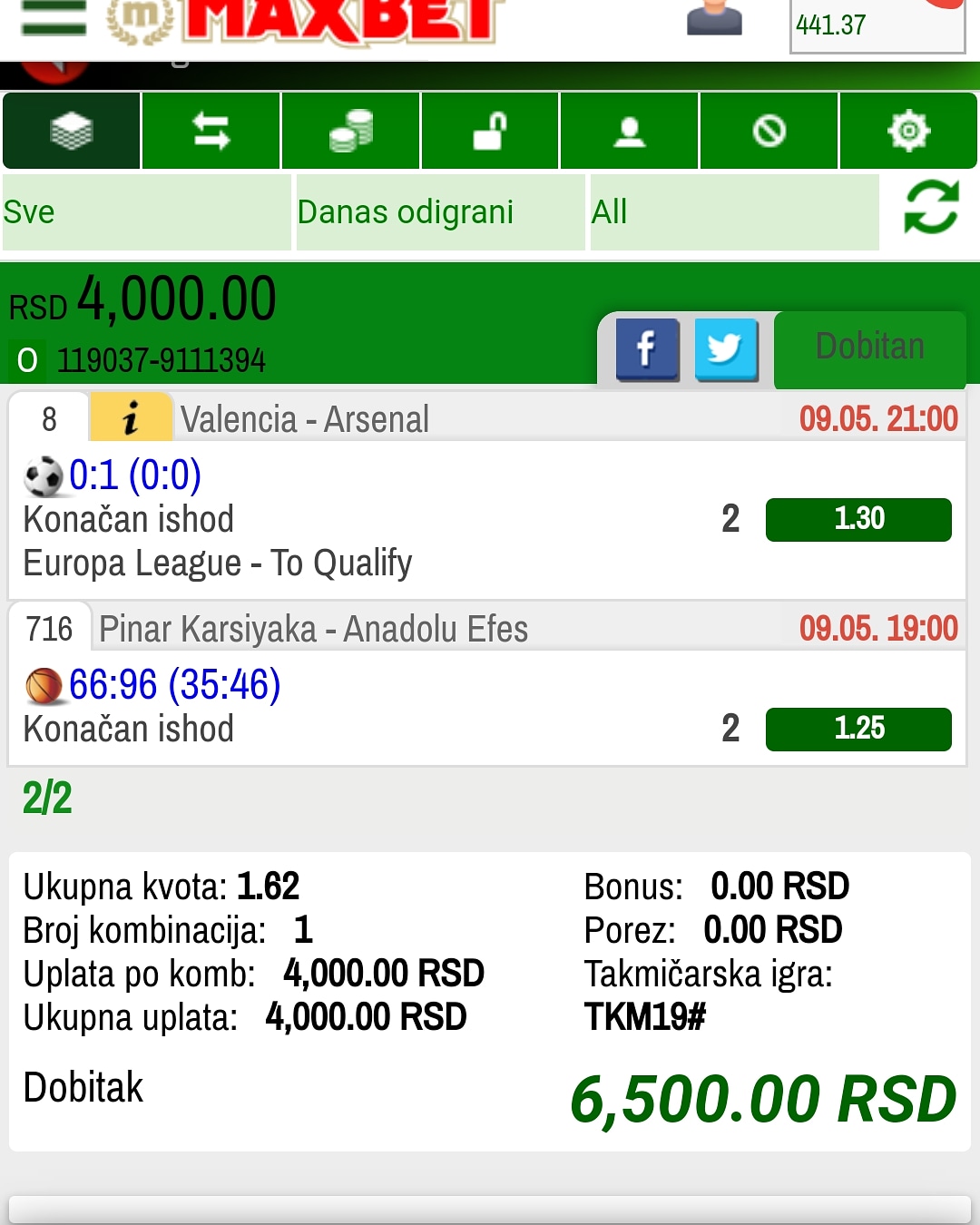Expand the Danas odigrani dropdown
The height and width of the screenshot is (1225, 980).
[x=440, y=212]
